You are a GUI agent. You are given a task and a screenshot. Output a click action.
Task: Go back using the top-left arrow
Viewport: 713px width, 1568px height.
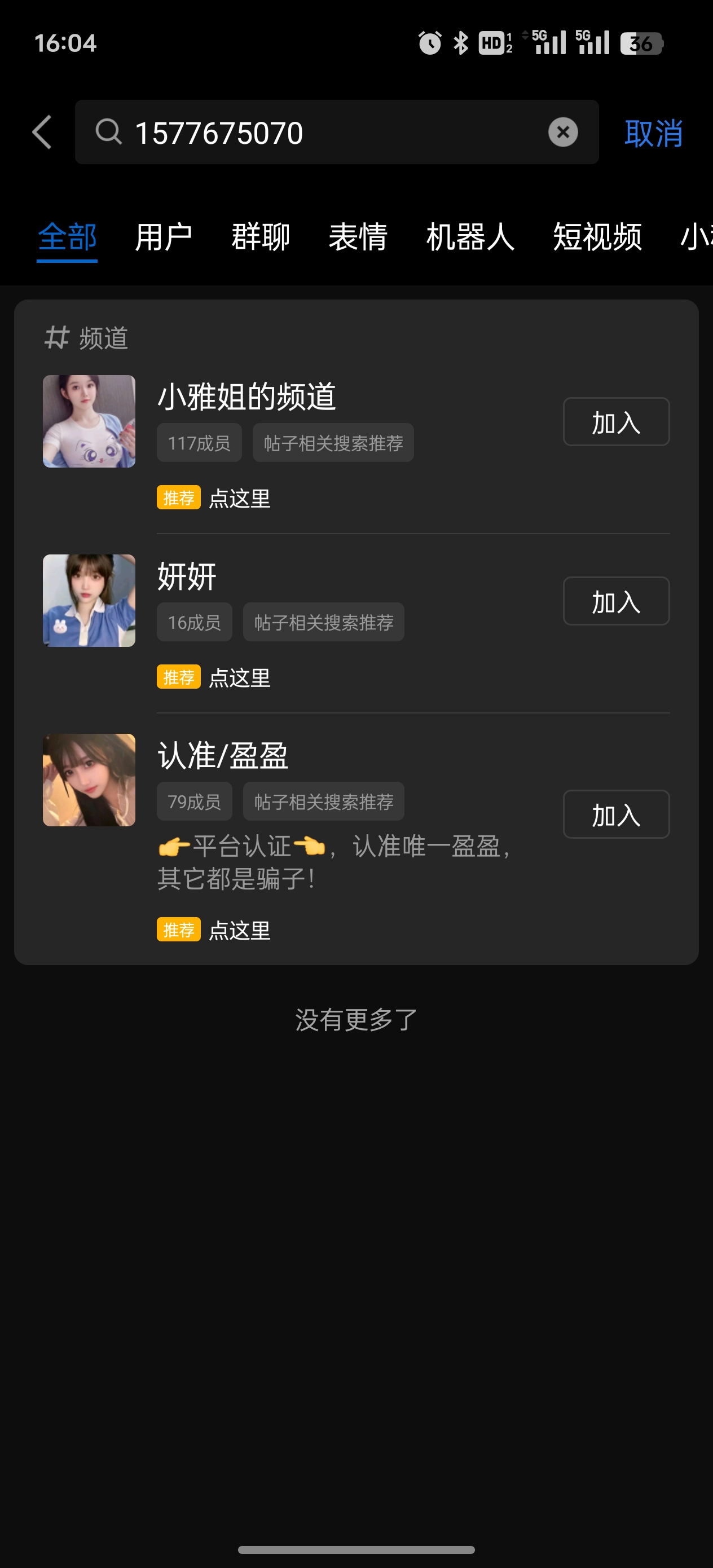42,132
